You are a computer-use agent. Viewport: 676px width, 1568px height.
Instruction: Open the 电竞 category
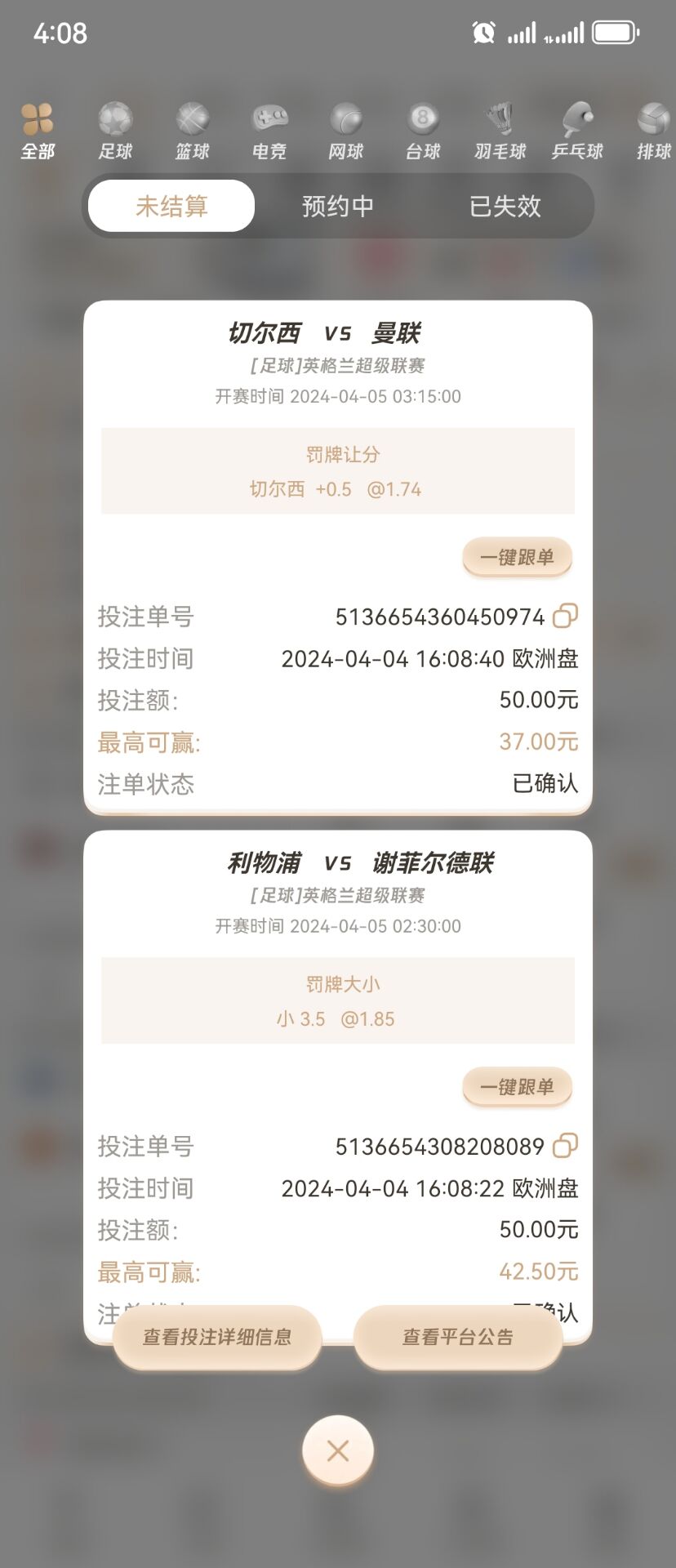click(x=269, y=131)
